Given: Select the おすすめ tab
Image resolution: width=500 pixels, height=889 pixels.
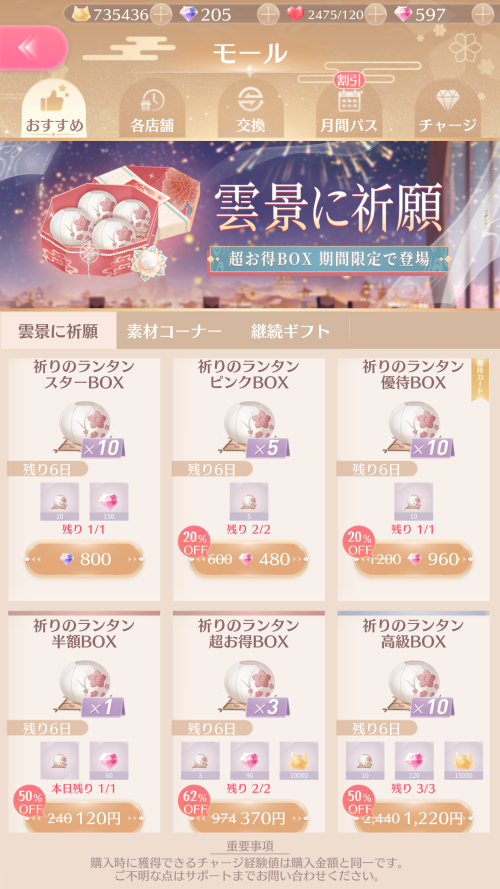Looking at the screenshot, I should coord(54,109).
